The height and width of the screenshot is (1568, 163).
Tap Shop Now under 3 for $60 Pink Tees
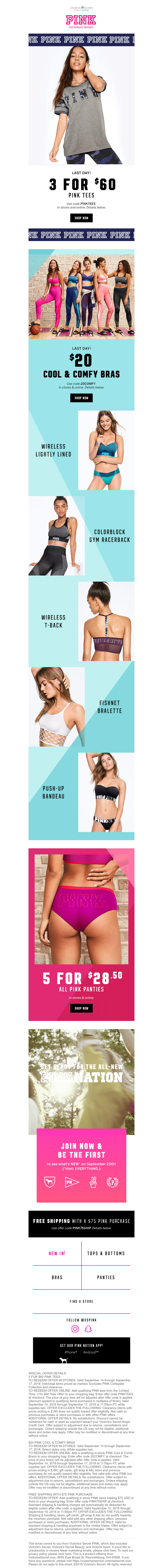point(81,217)
